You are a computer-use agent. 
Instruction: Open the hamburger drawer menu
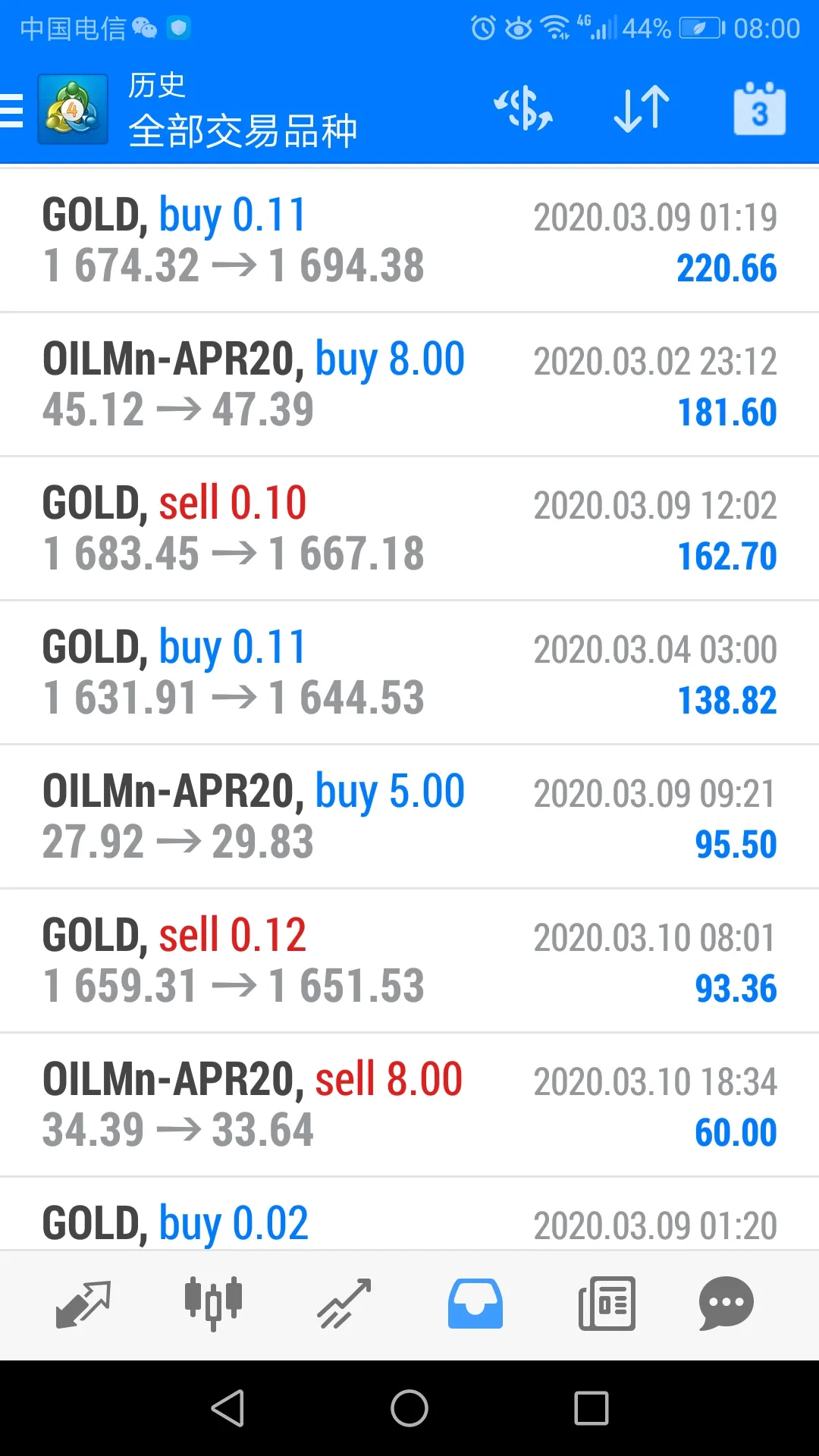[x=11, y=110]
